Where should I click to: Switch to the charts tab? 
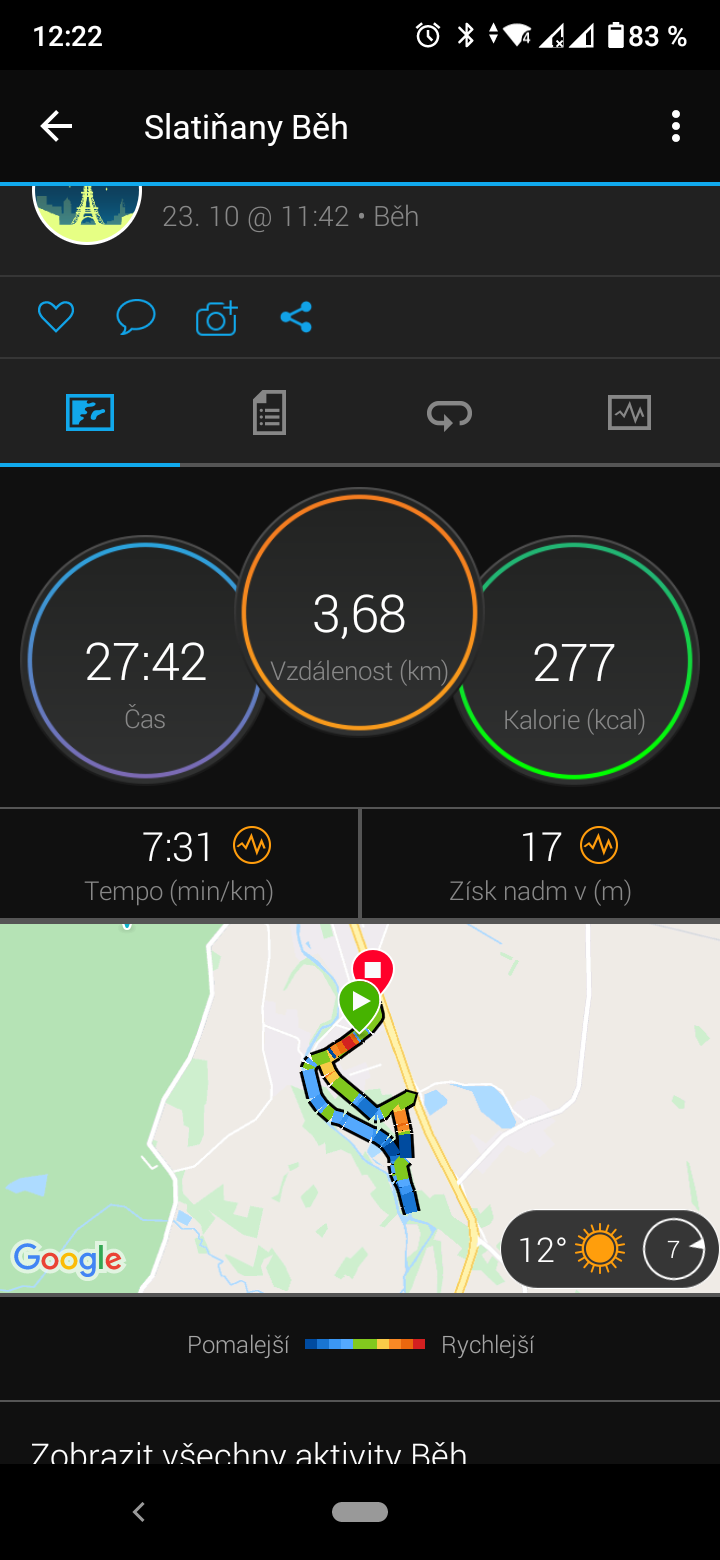tap(630, 412)
